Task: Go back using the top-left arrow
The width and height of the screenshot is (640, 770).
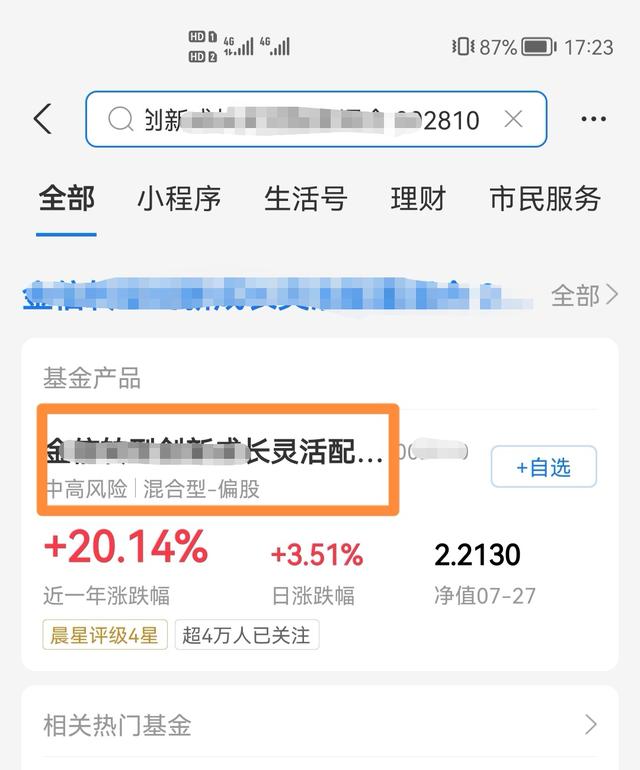Action: coord(42,119)
